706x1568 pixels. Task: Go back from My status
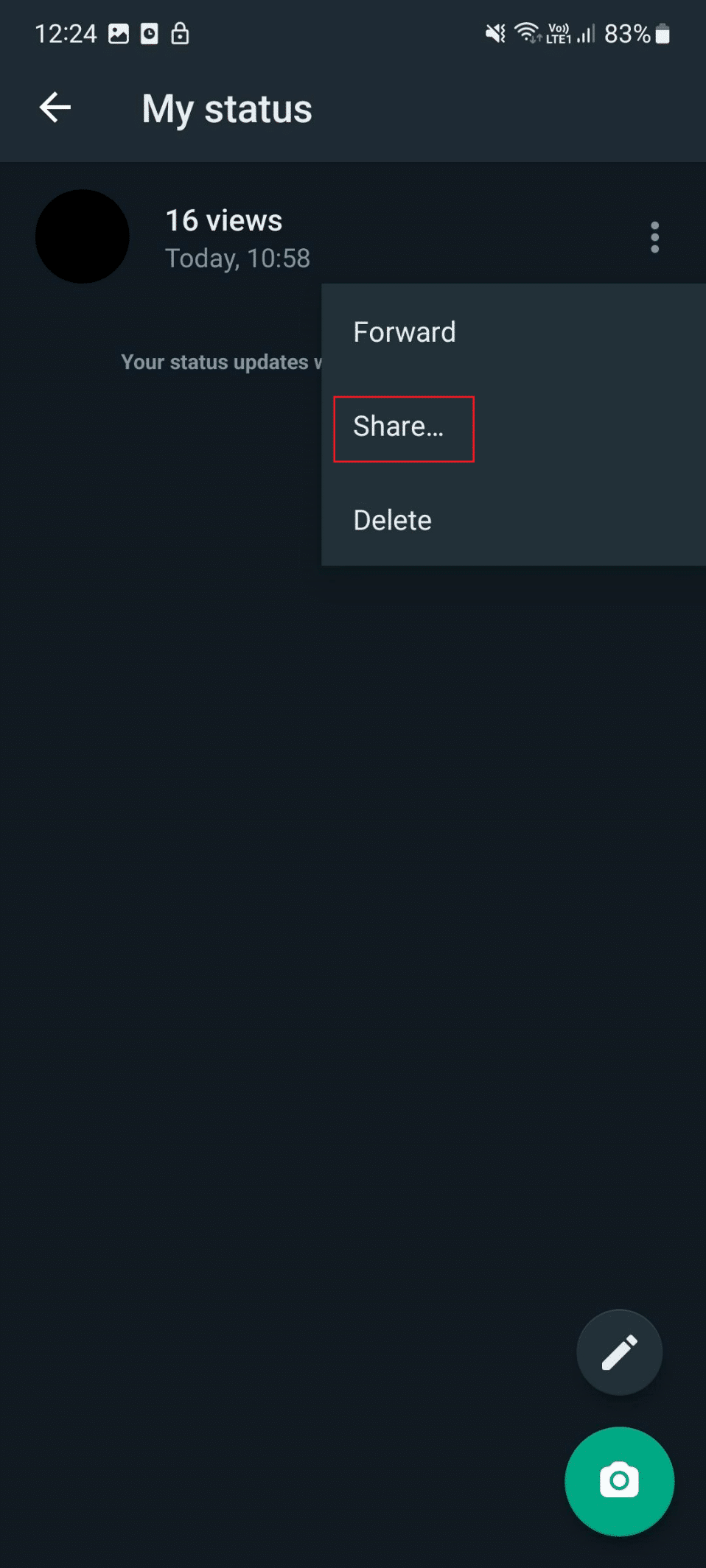pos(55,108)
